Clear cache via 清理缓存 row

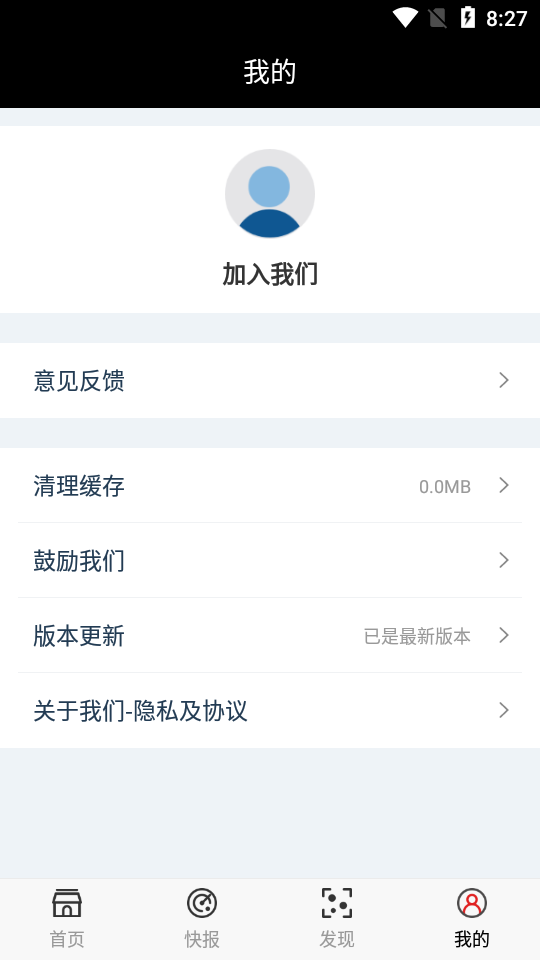270,486
